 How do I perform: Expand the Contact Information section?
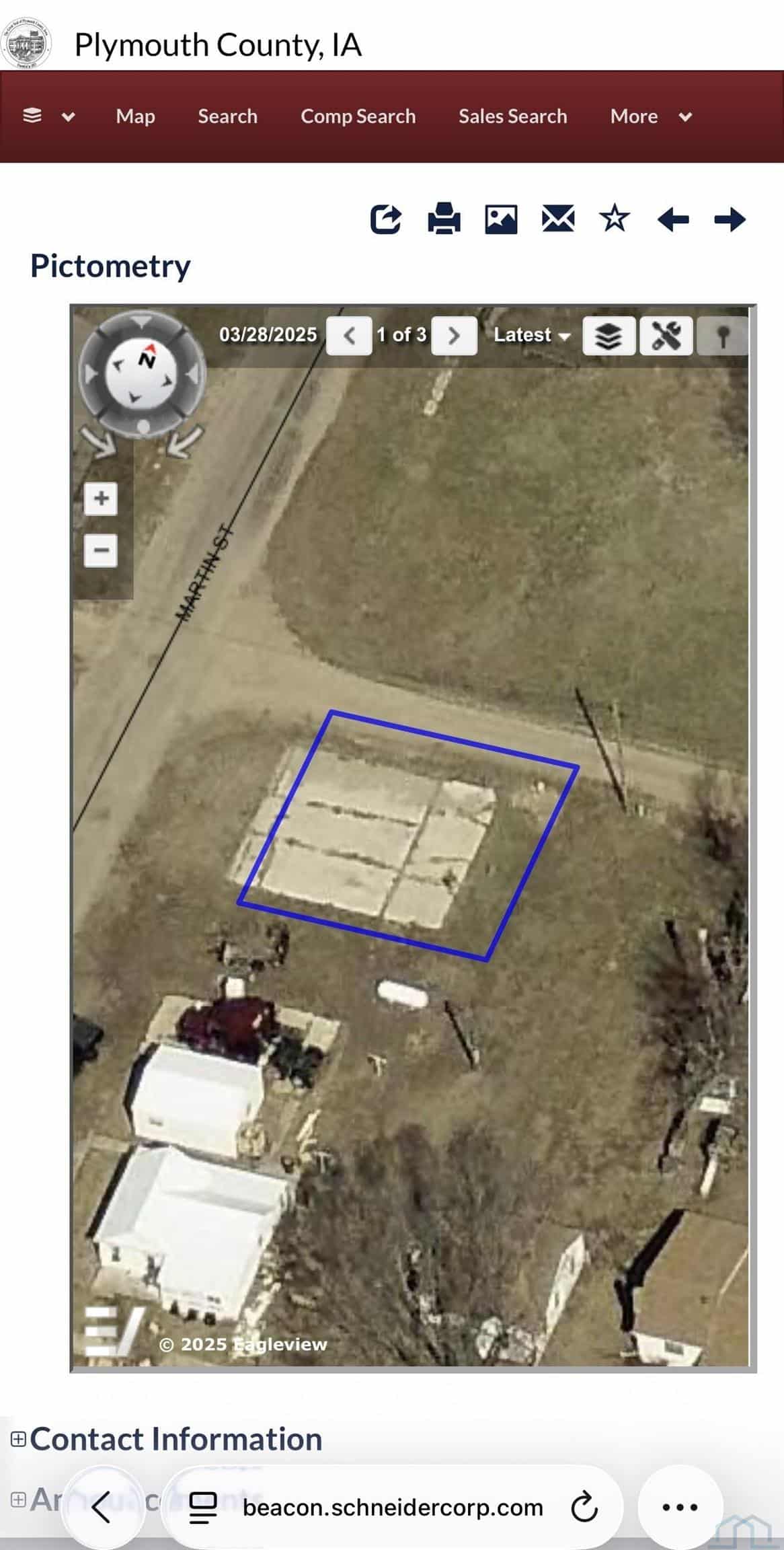(19, 1439)
